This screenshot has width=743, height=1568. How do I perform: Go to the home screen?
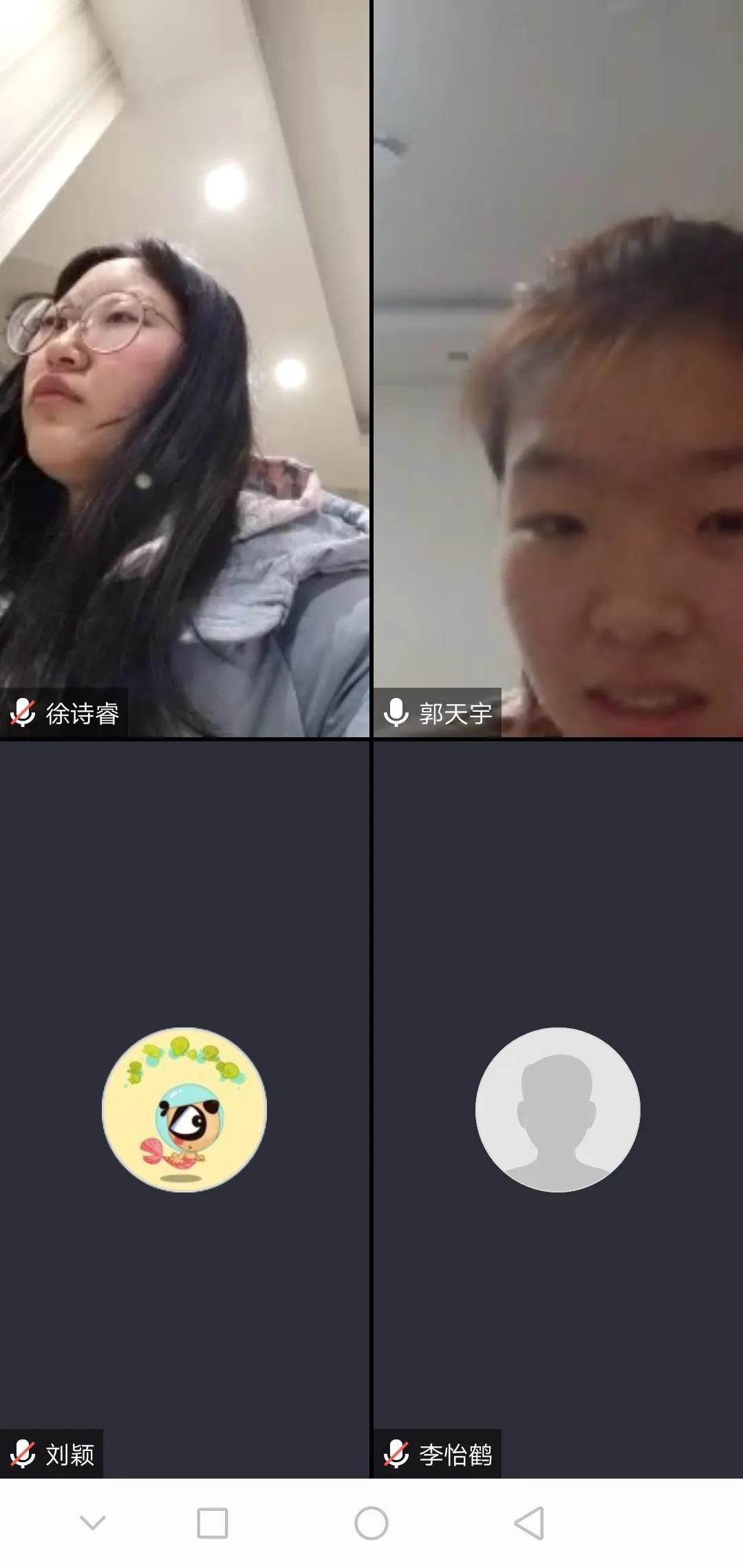tap(371, 1523)
